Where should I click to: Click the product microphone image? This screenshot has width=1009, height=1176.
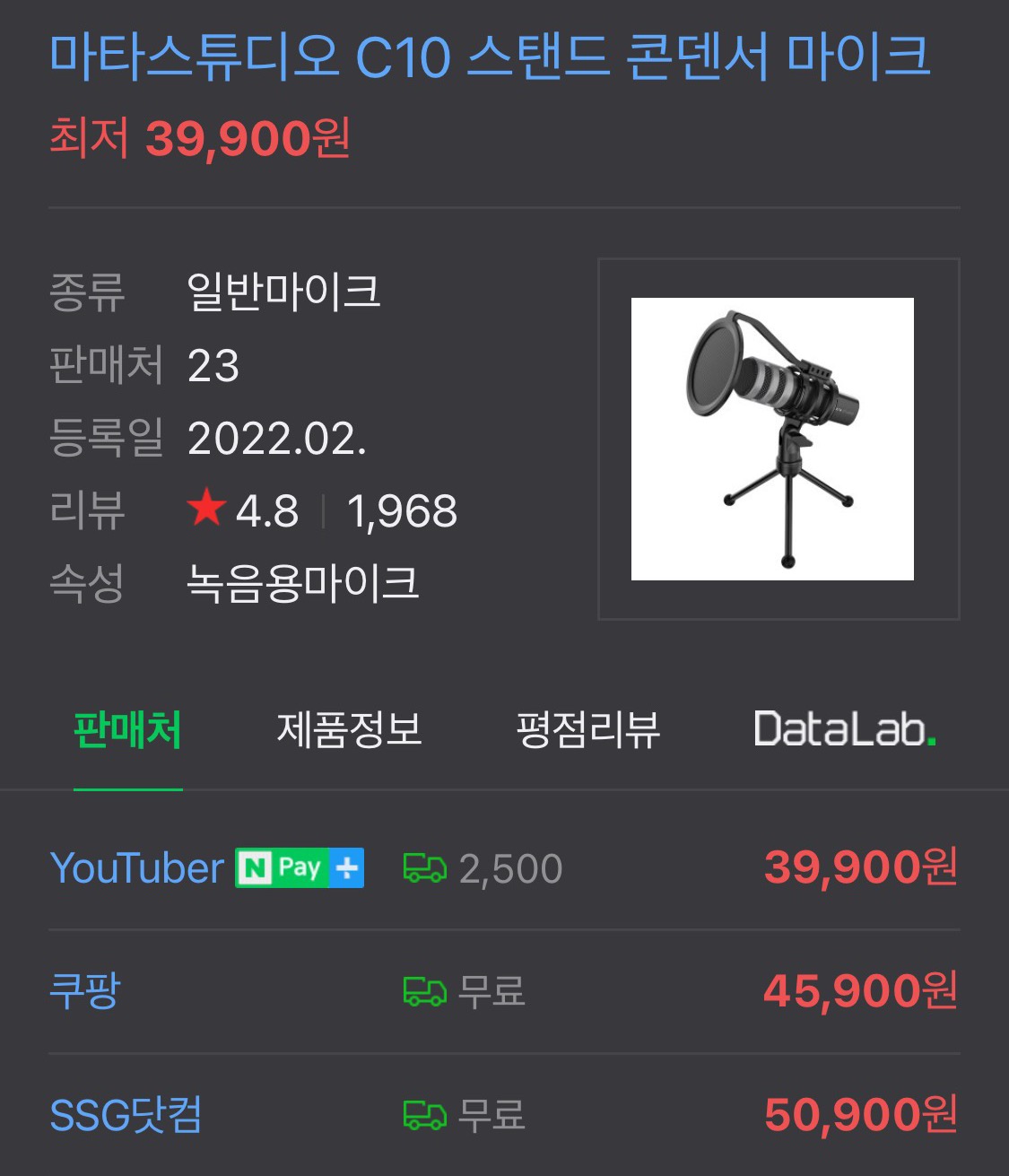coord(773,437)
